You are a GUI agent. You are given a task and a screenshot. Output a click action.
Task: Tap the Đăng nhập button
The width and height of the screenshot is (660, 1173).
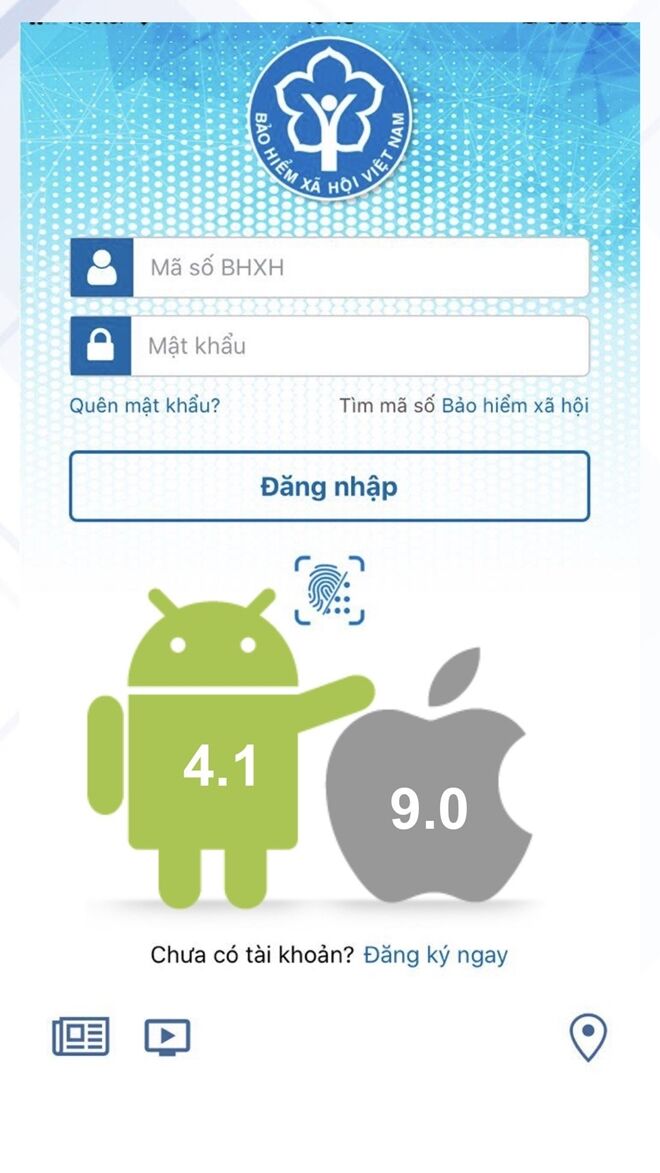329,487
